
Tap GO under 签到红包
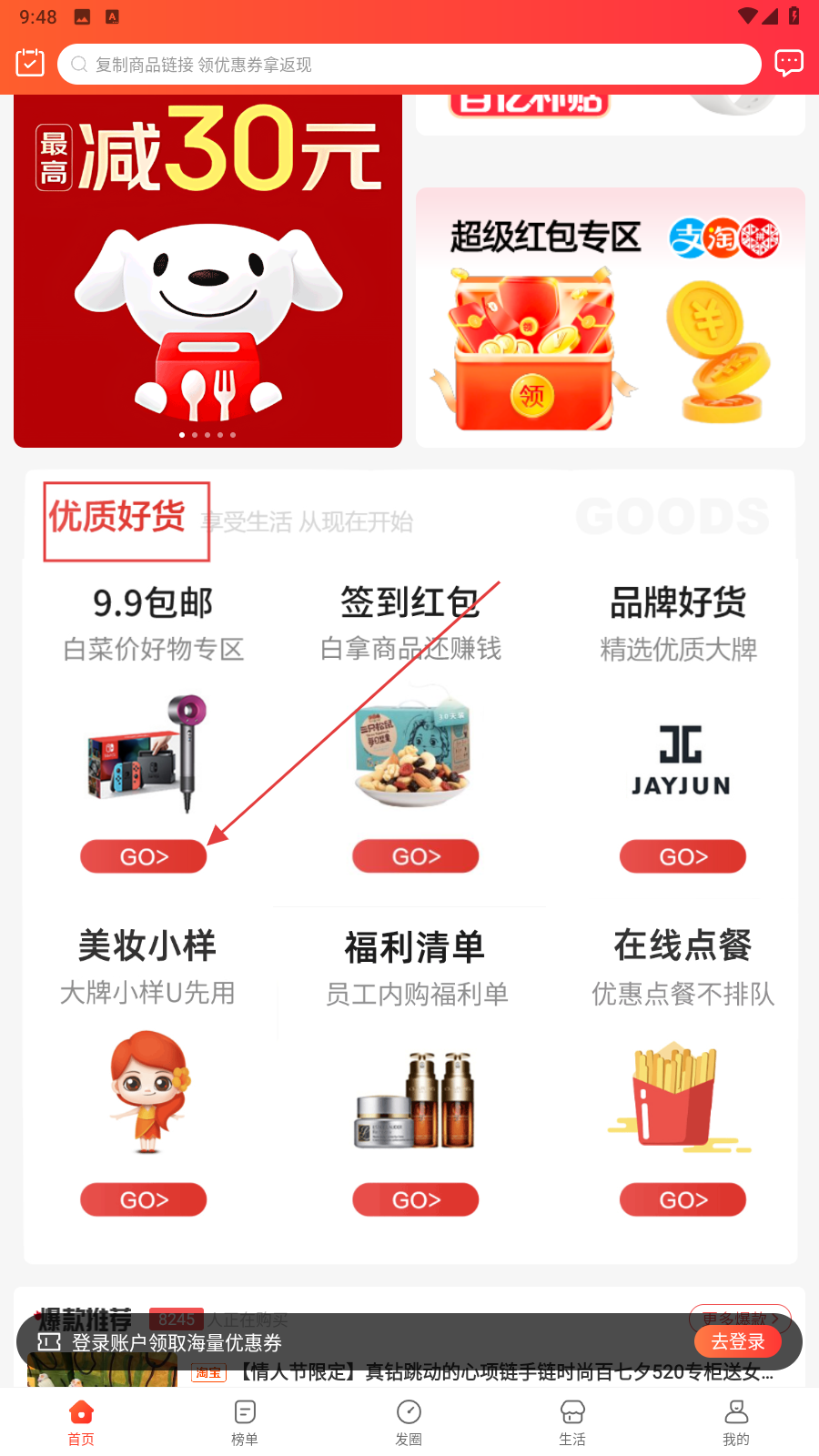click(416, 856)
